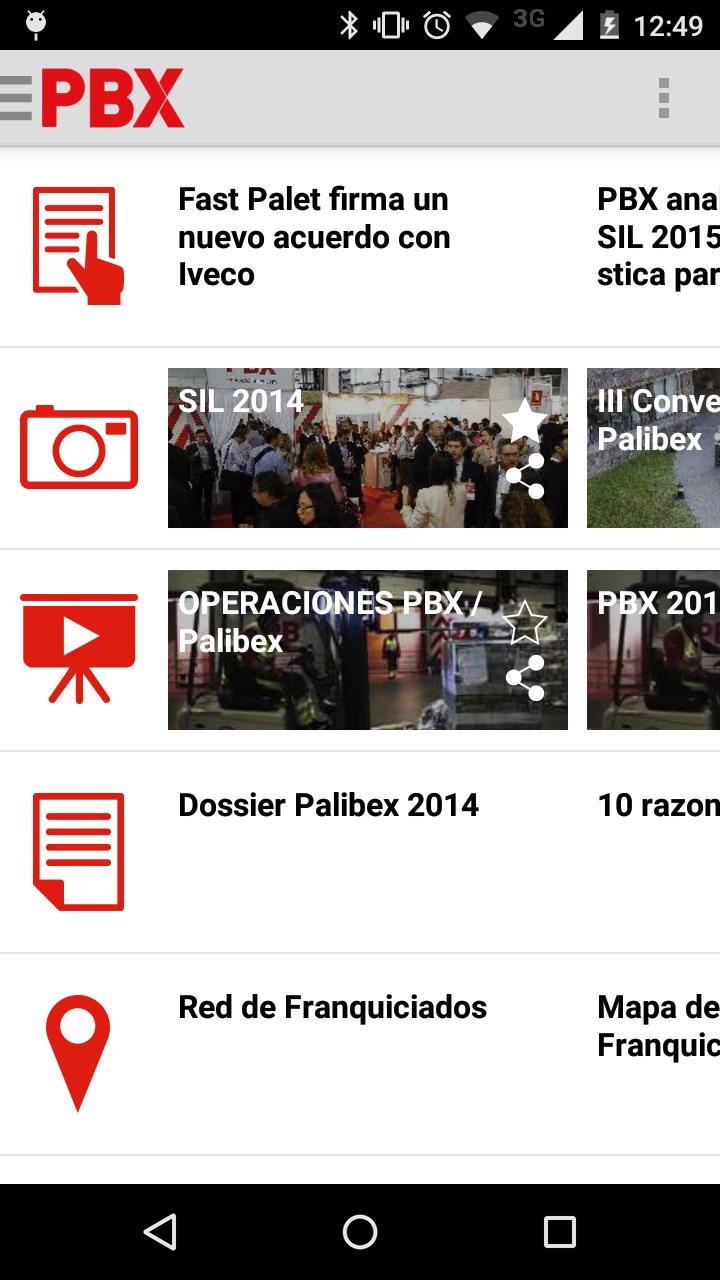Select the camera icon for photo galleries
The height and width of the screenshot is (1280, 720).
coord(80,447)
